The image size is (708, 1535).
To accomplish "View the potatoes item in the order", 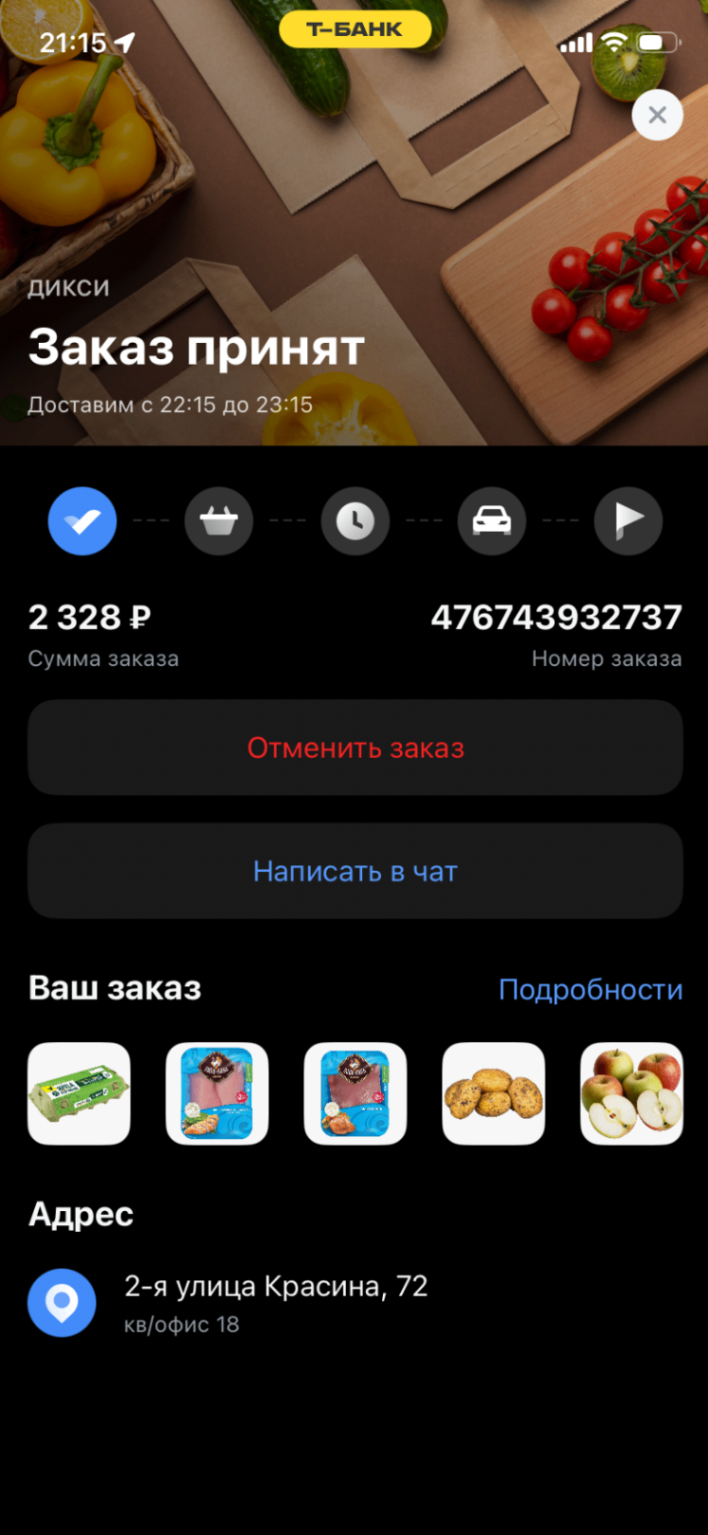I will coord(493,1093).
